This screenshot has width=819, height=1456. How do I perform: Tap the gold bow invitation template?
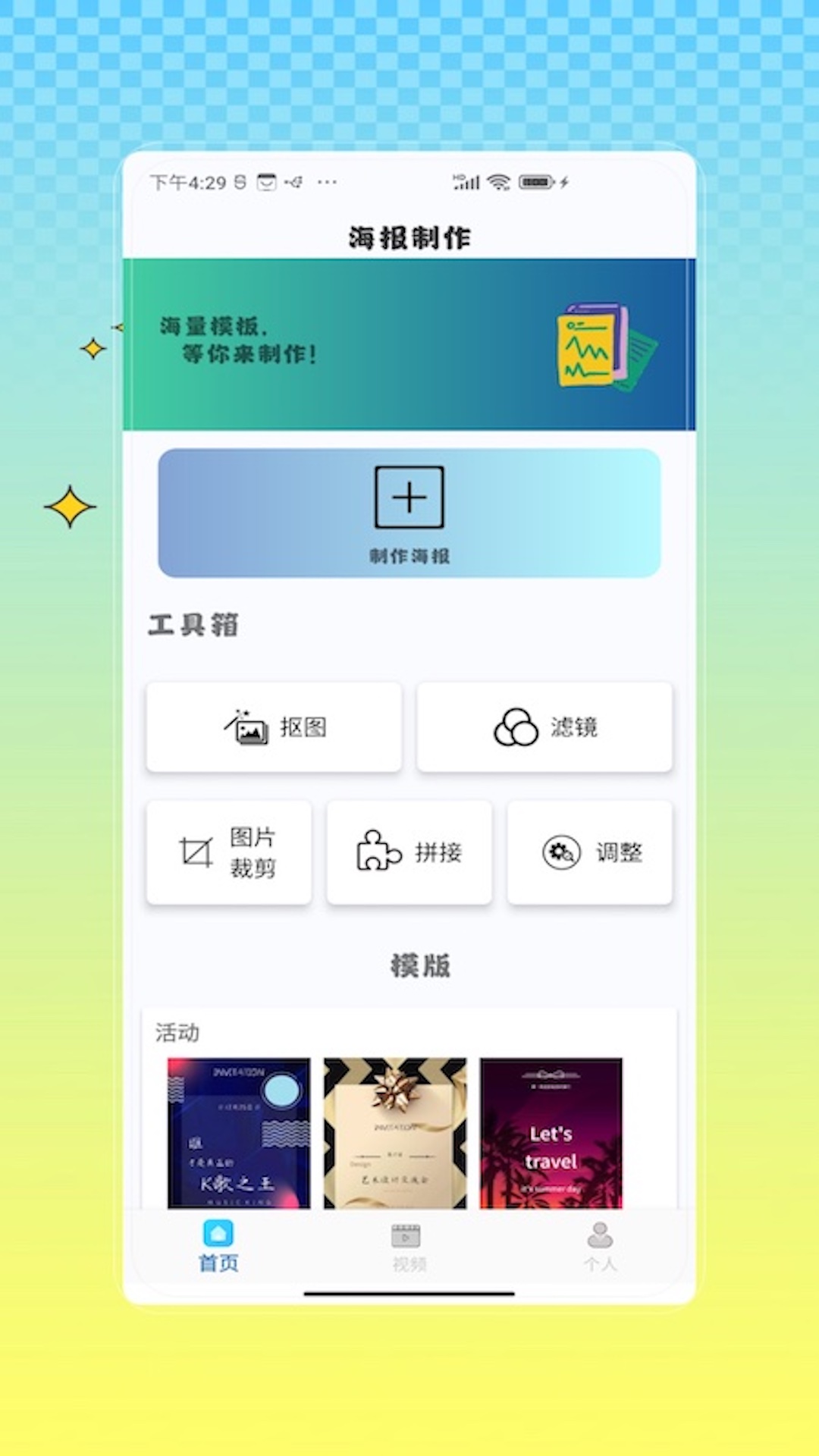tap(394, 1134)
